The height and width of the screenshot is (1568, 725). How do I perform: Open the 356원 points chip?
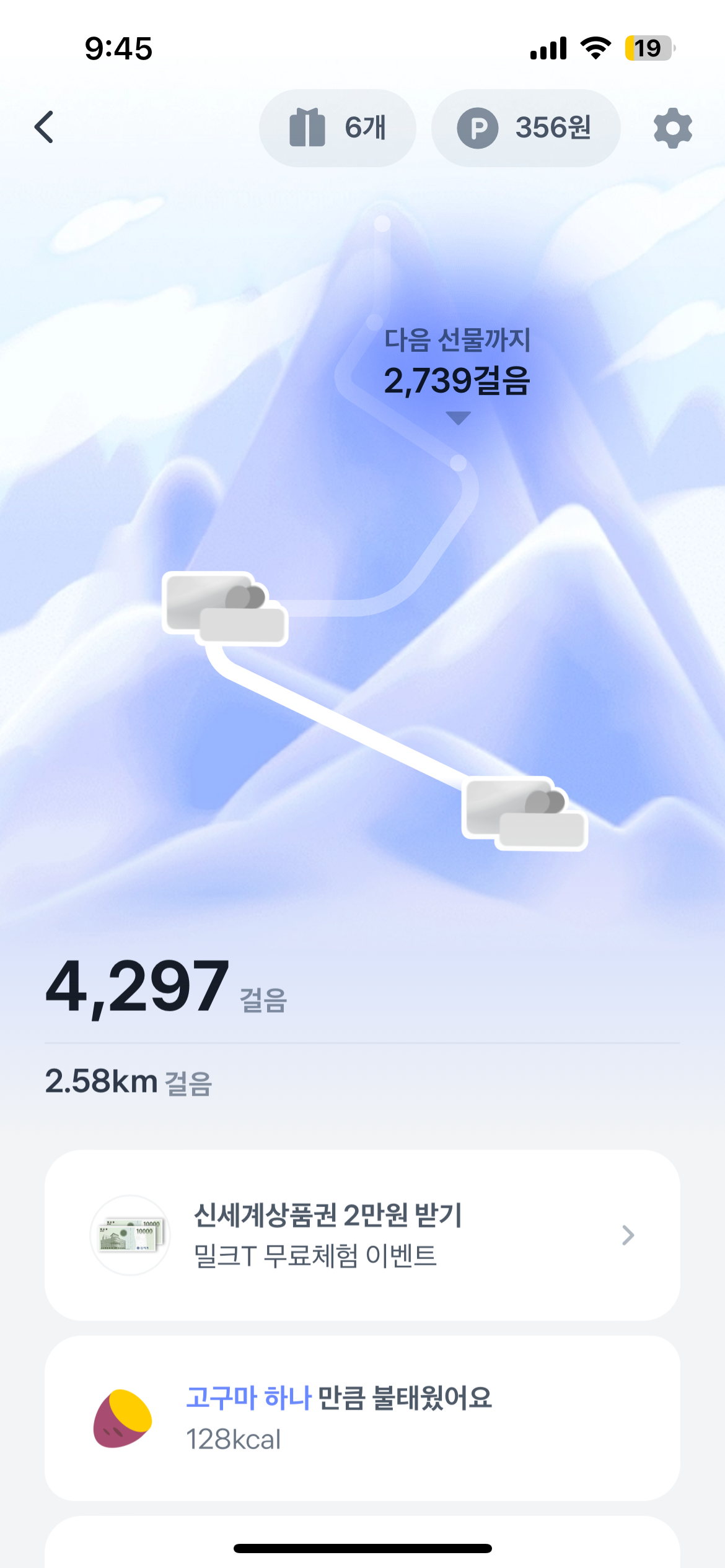[x=525, y=128]
